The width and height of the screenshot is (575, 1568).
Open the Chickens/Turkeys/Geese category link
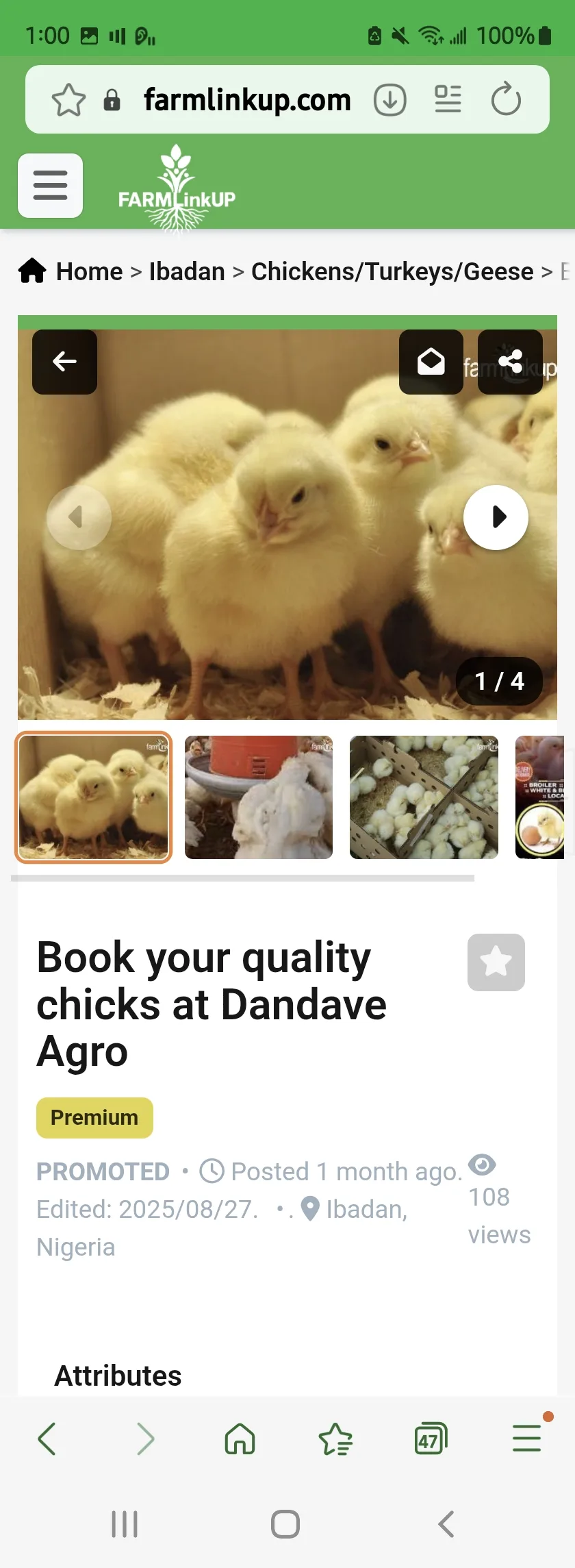tap(392, 272)
